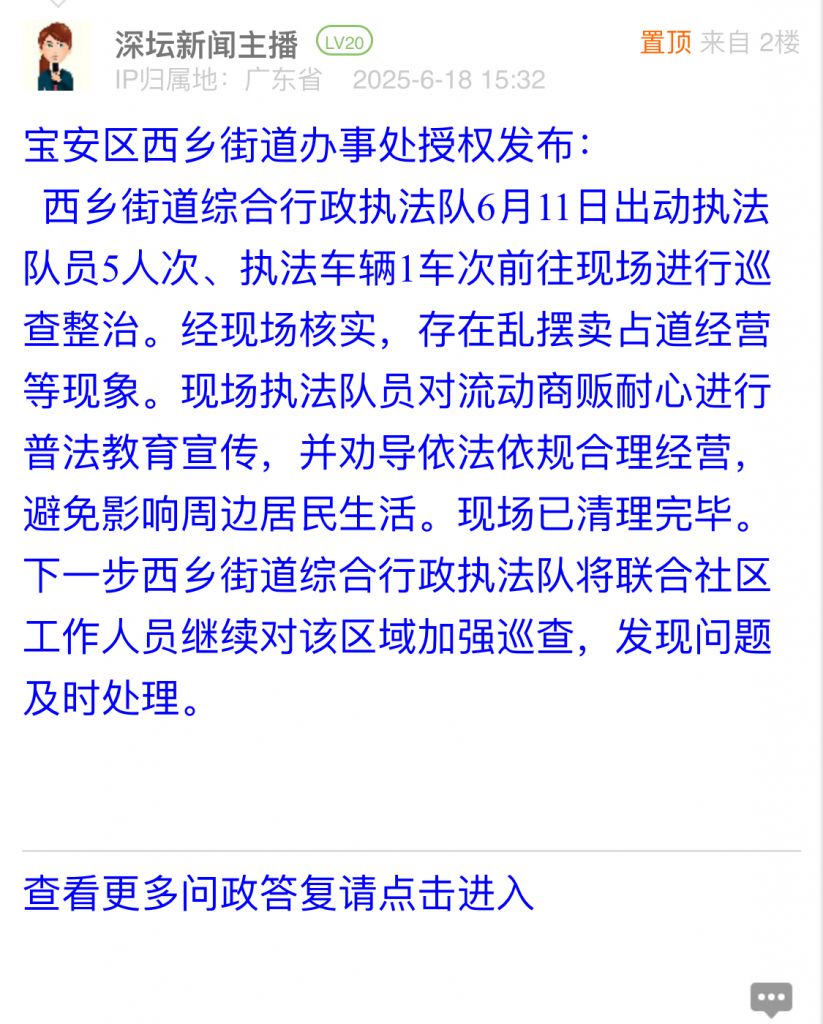Tap the username 深坛新闻主播
Image resolution: width=823 pixels, height=1024 pixels.
206,43
